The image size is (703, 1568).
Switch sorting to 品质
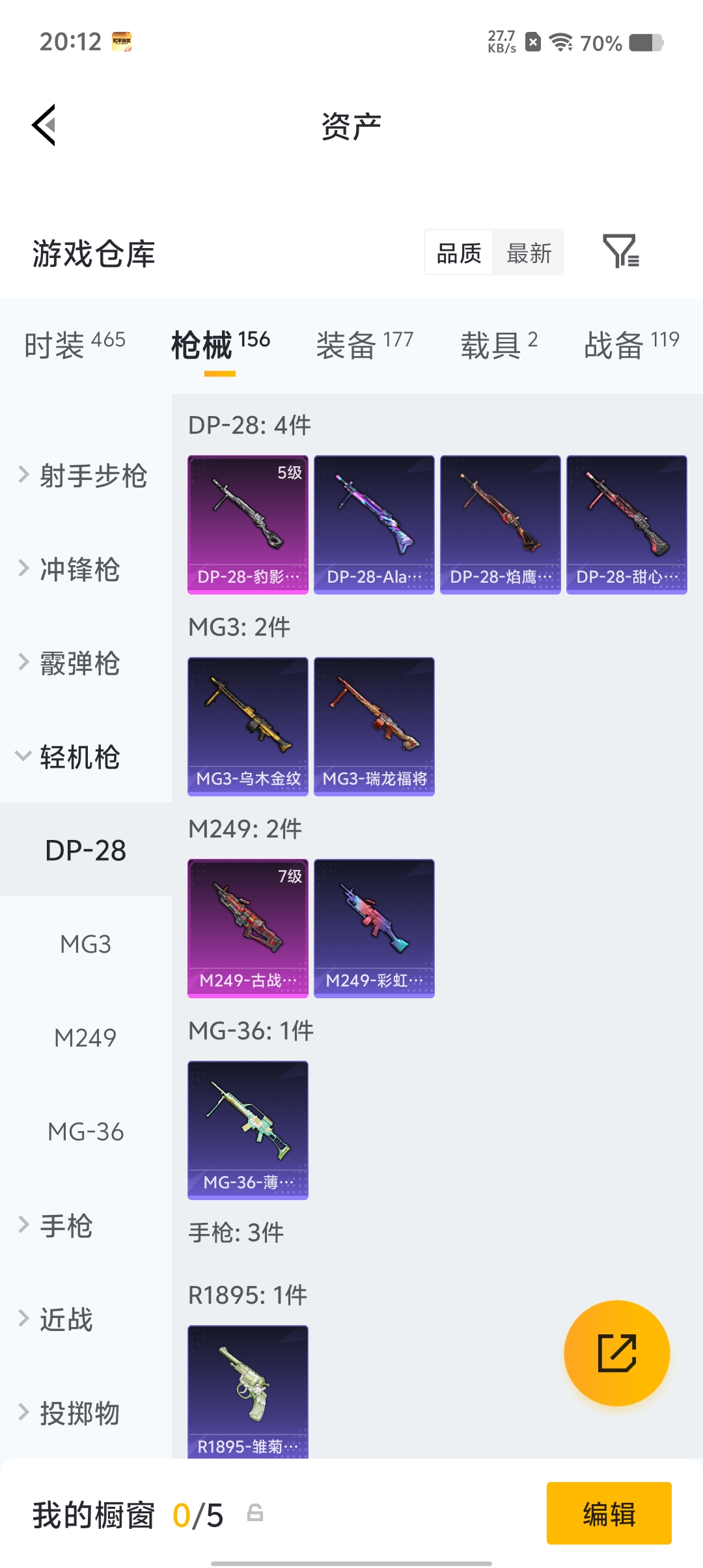pyautogui.click(x=458, y=252)
